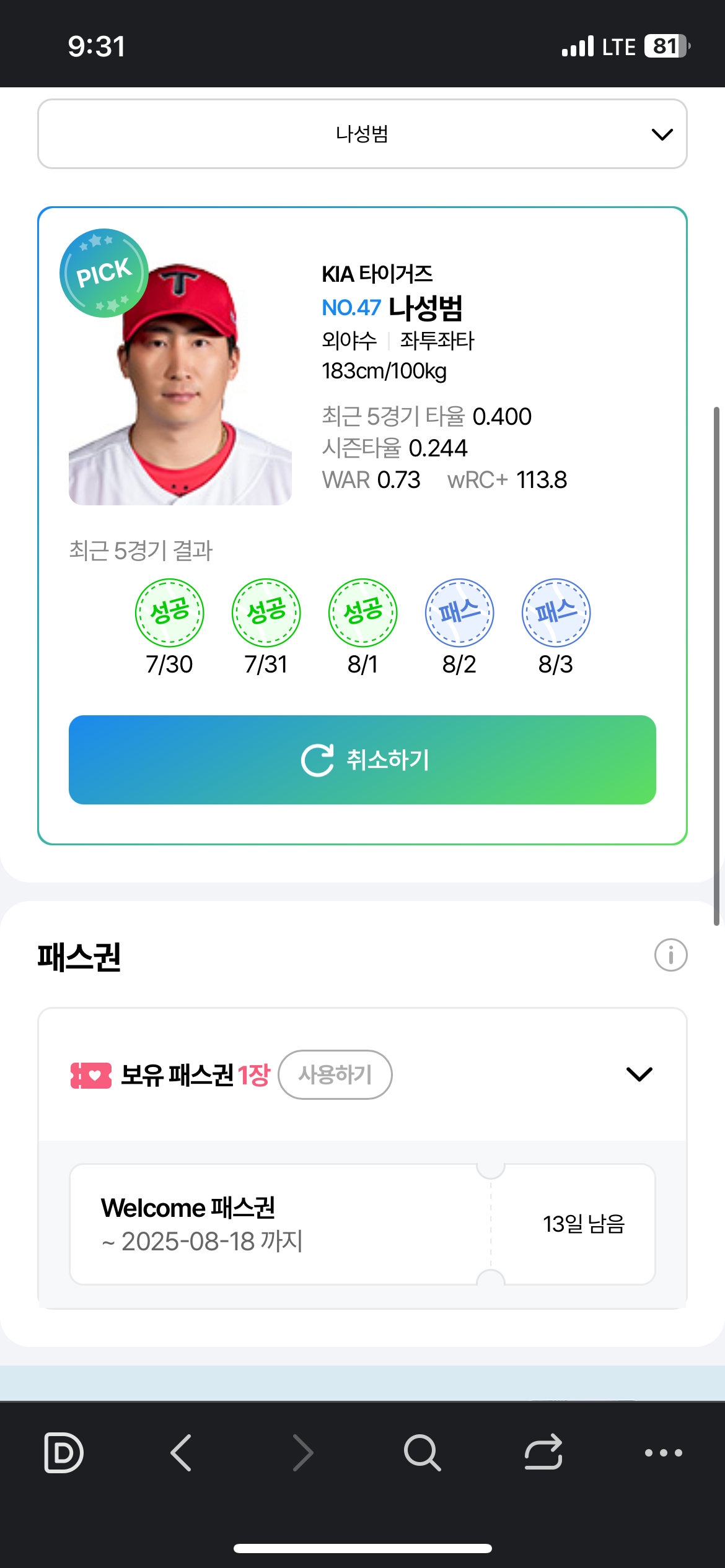Share this page
Screen dimensions: 725x1568
click(x=543, y=1452)
